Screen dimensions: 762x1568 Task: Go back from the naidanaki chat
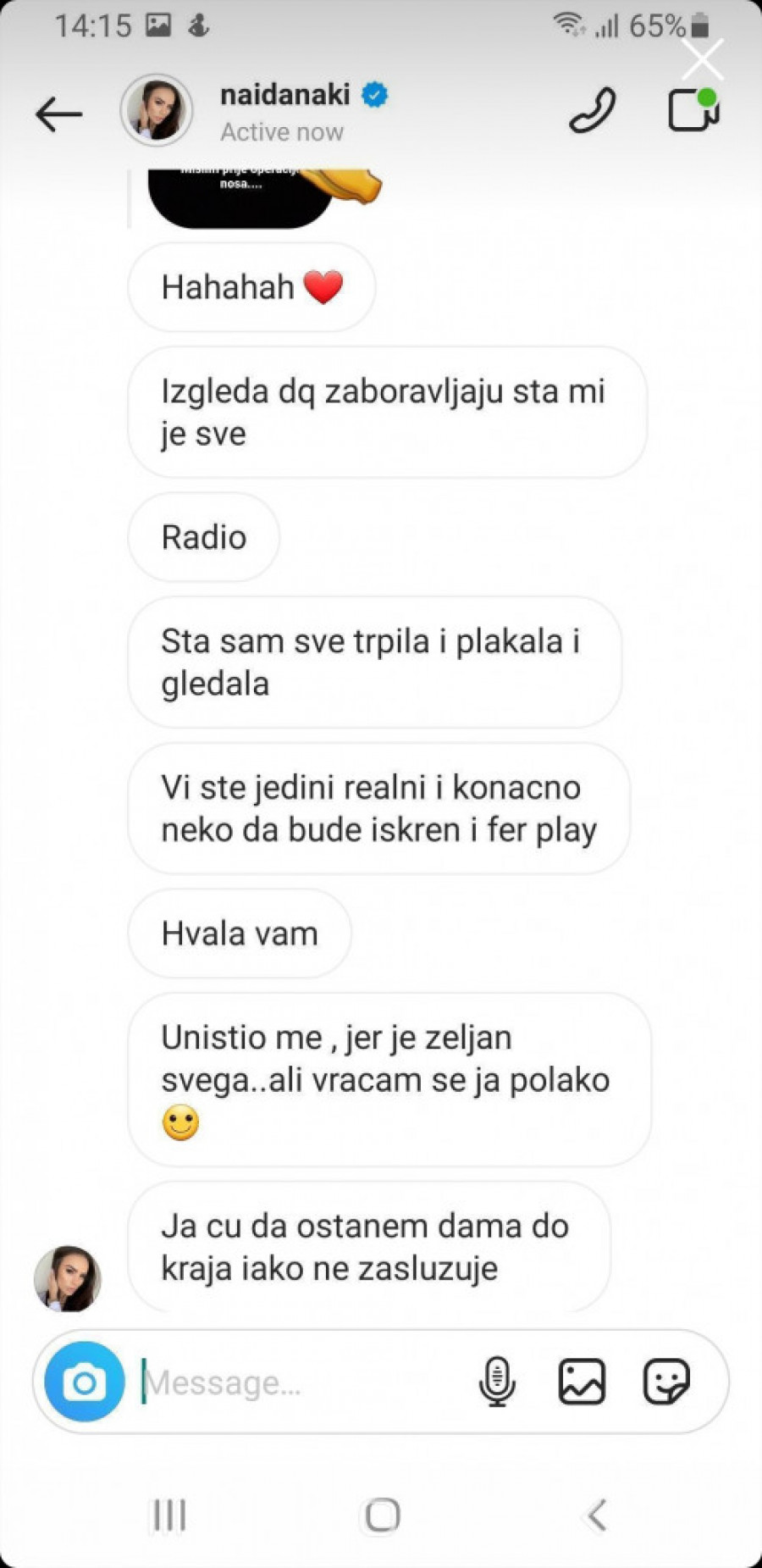58,114
